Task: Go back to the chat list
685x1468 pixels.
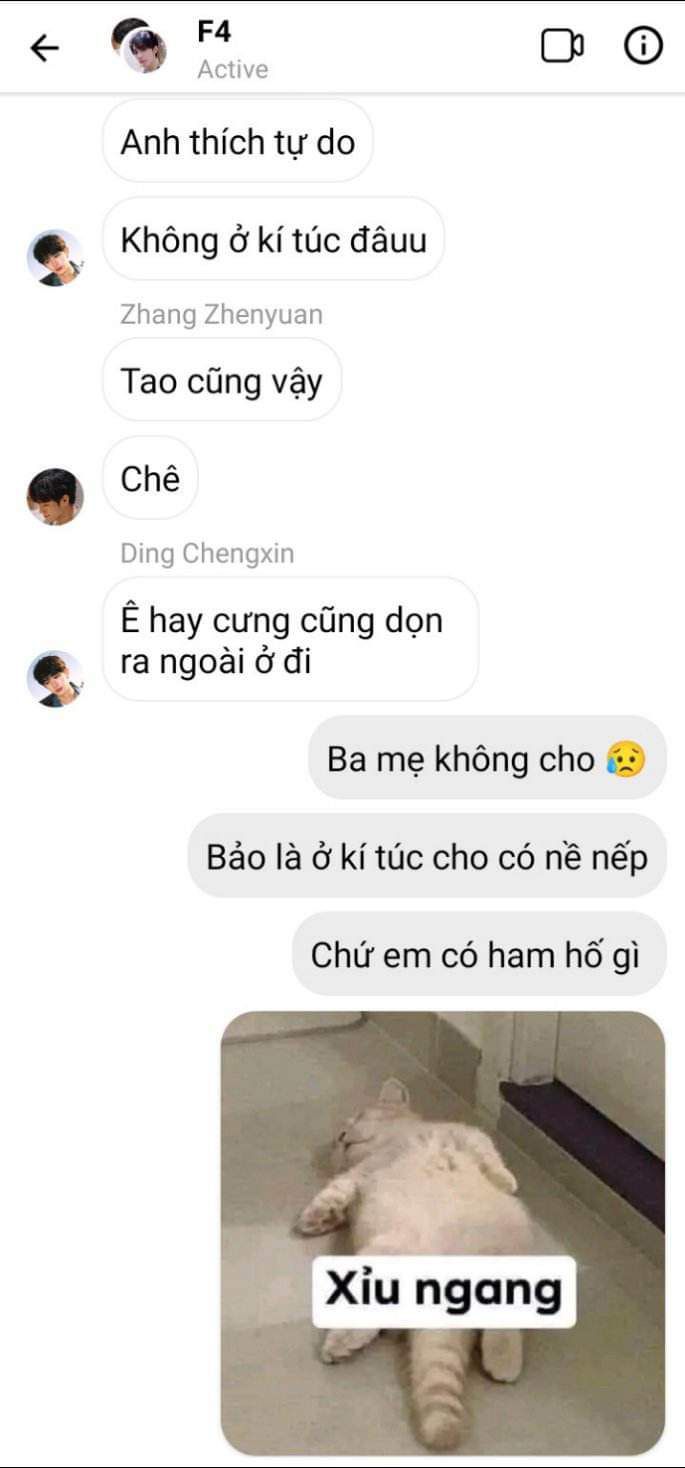Action: click(x=45, y=47)
